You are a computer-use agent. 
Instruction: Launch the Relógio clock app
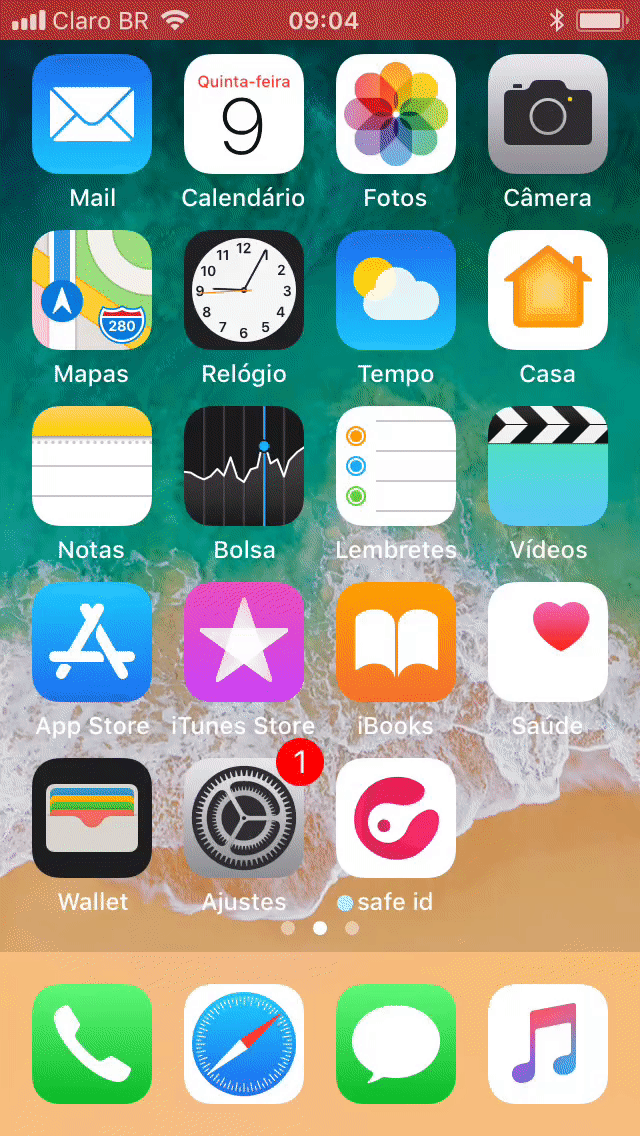pyautogui.click(x=244, y=290)
